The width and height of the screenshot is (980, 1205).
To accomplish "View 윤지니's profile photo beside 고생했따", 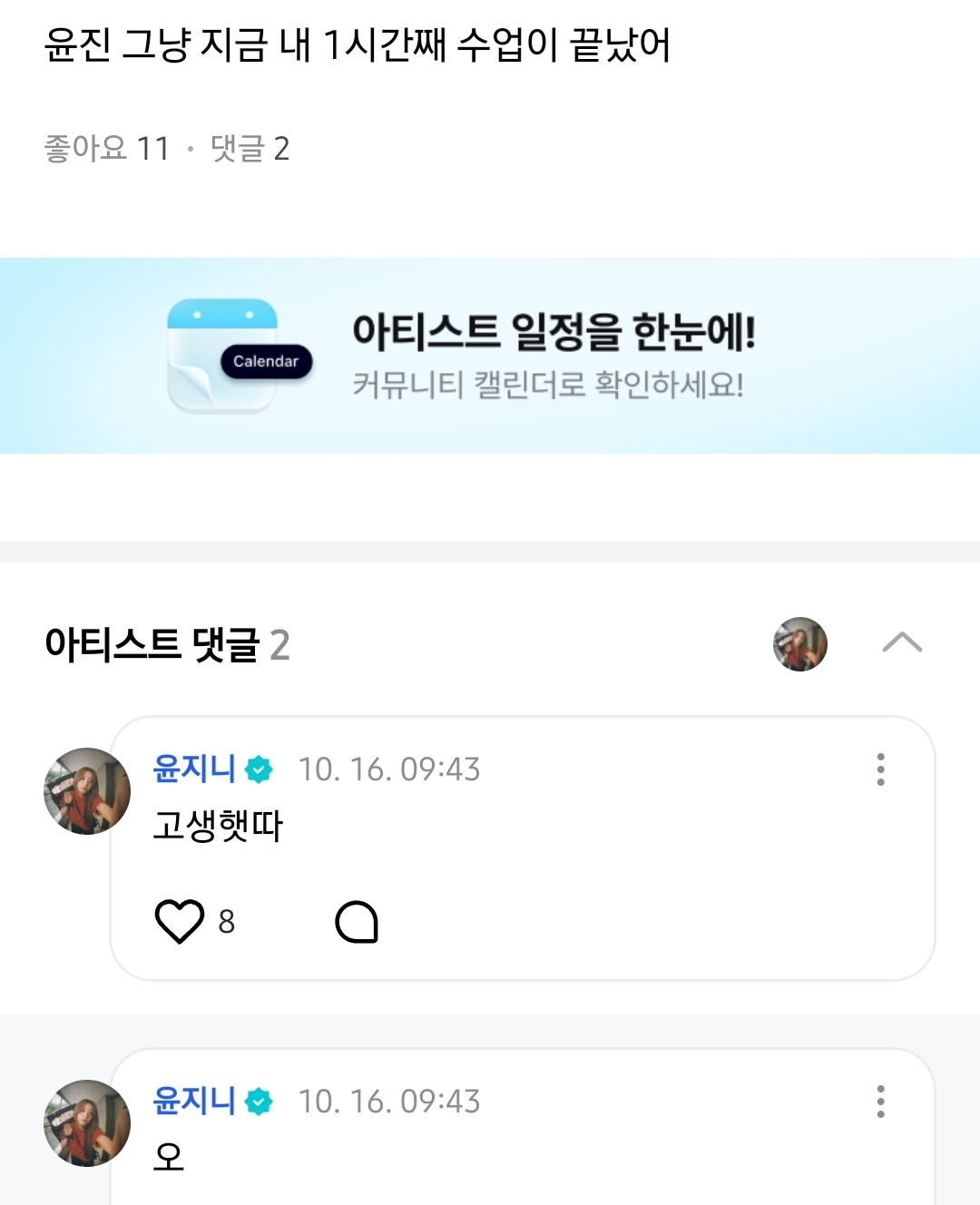I will [87, 791].
